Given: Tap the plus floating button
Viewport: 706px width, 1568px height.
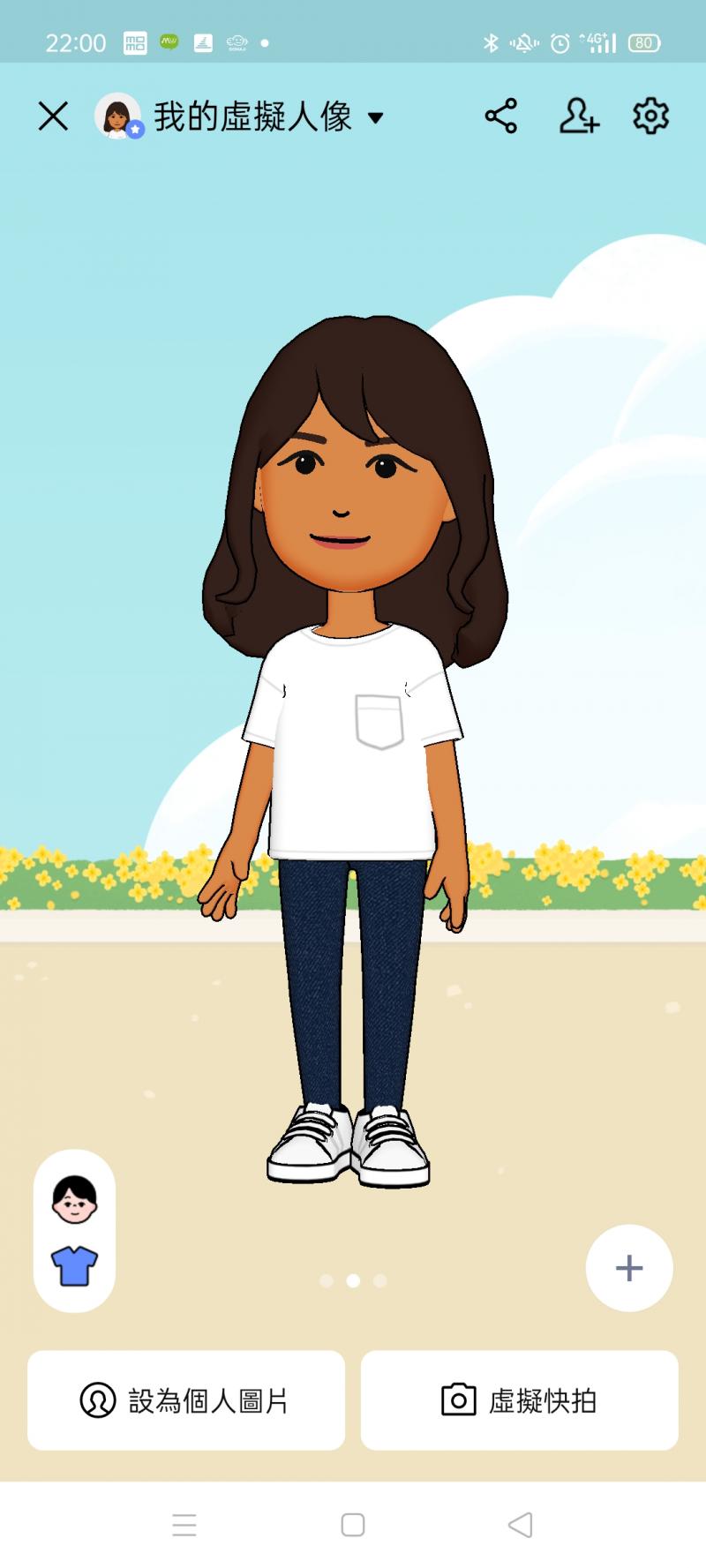Looking at the screenshot, I should [x=628, y=1268].
